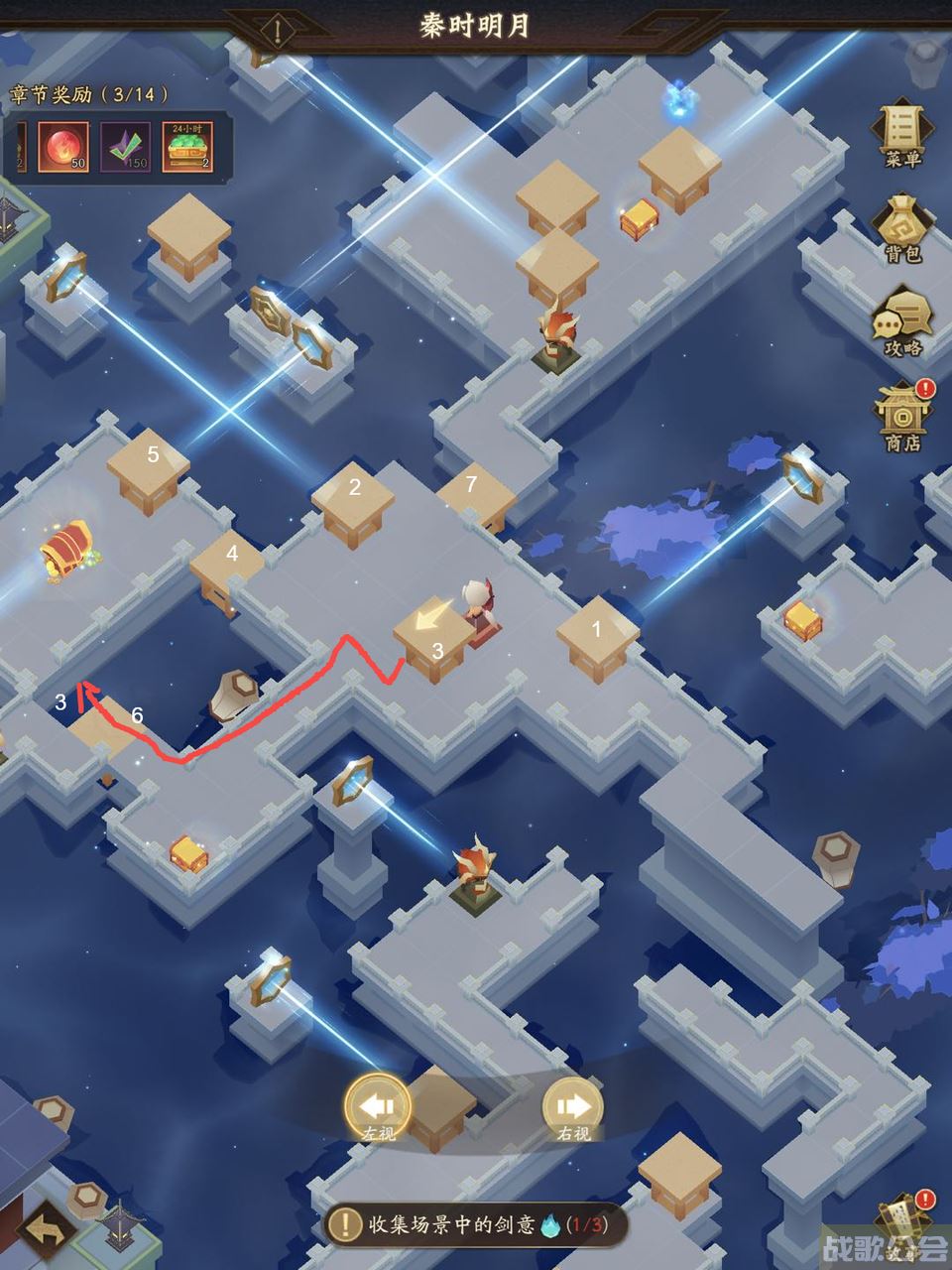This screenshot has height=1270, width=952.
Task: Tap the large red treasure chest
Action: 67,549
